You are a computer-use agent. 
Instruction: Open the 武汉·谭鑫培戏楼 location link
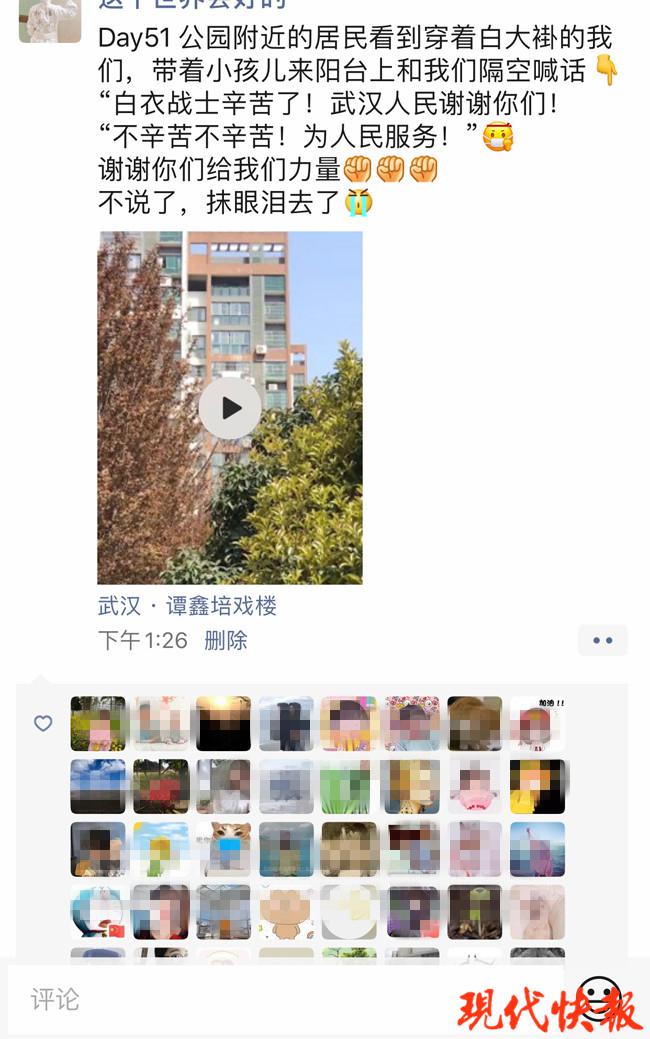coord(187,606)
